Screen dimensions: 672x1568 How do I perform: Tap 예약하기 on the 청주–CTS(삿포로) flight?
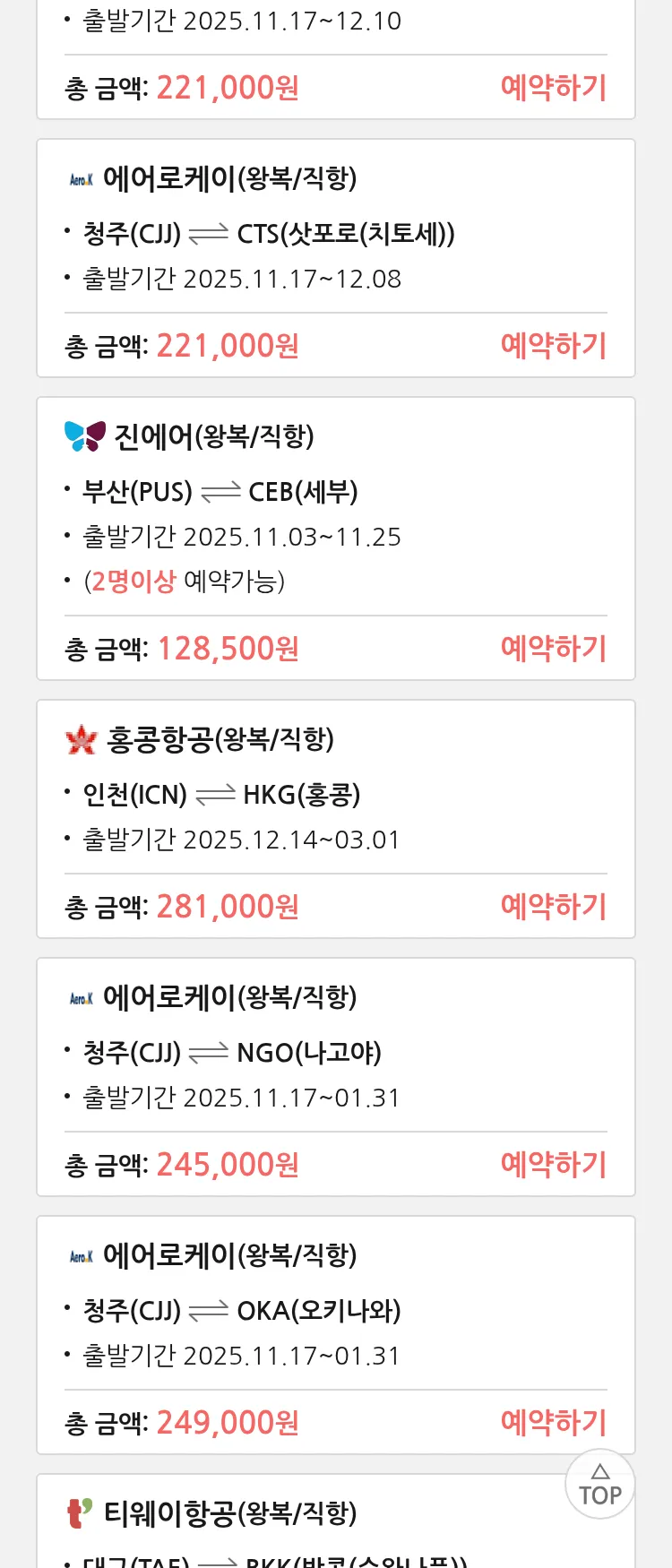(553, 346)
